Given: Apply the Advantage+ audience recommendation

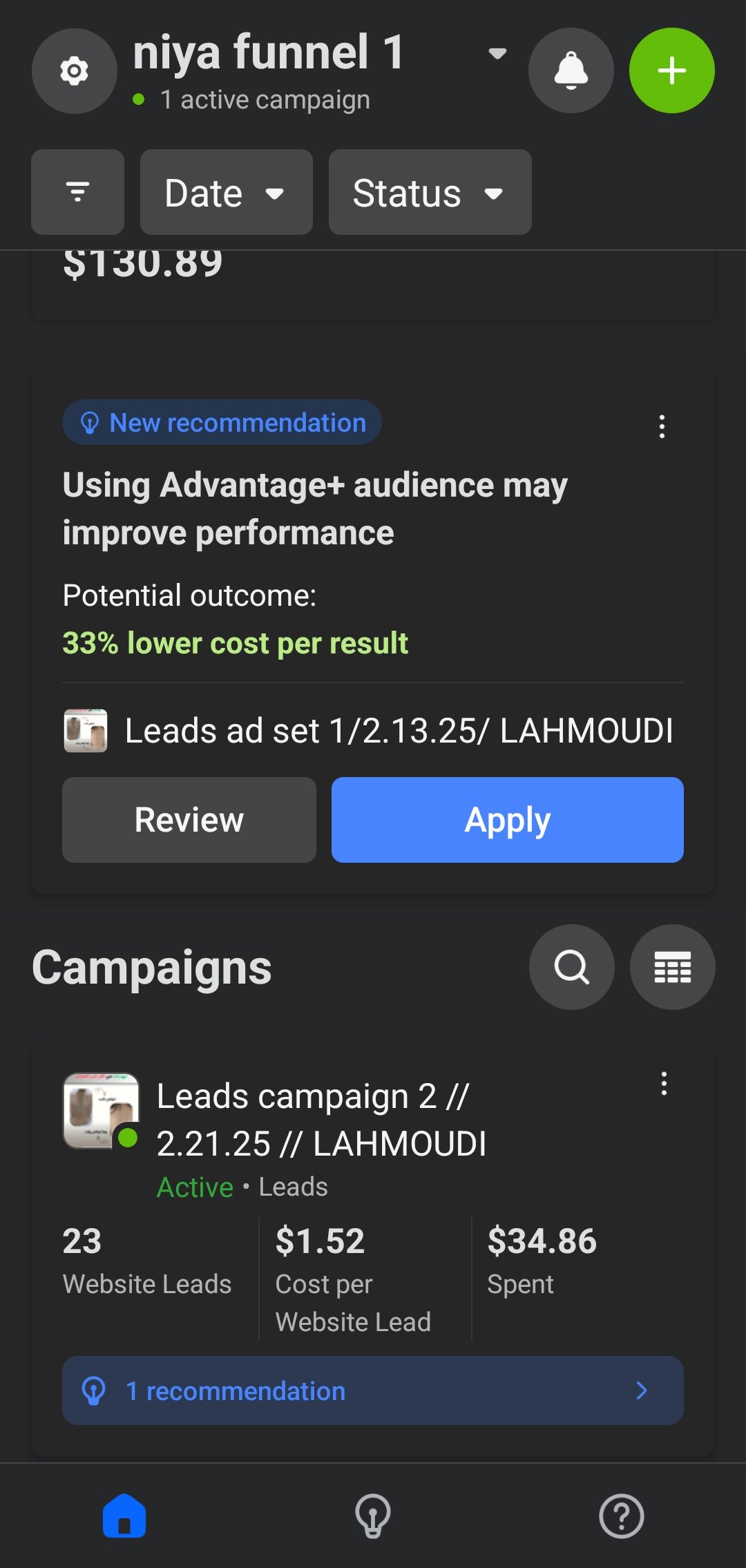Looking at the screenshot, I should (506, 820).
